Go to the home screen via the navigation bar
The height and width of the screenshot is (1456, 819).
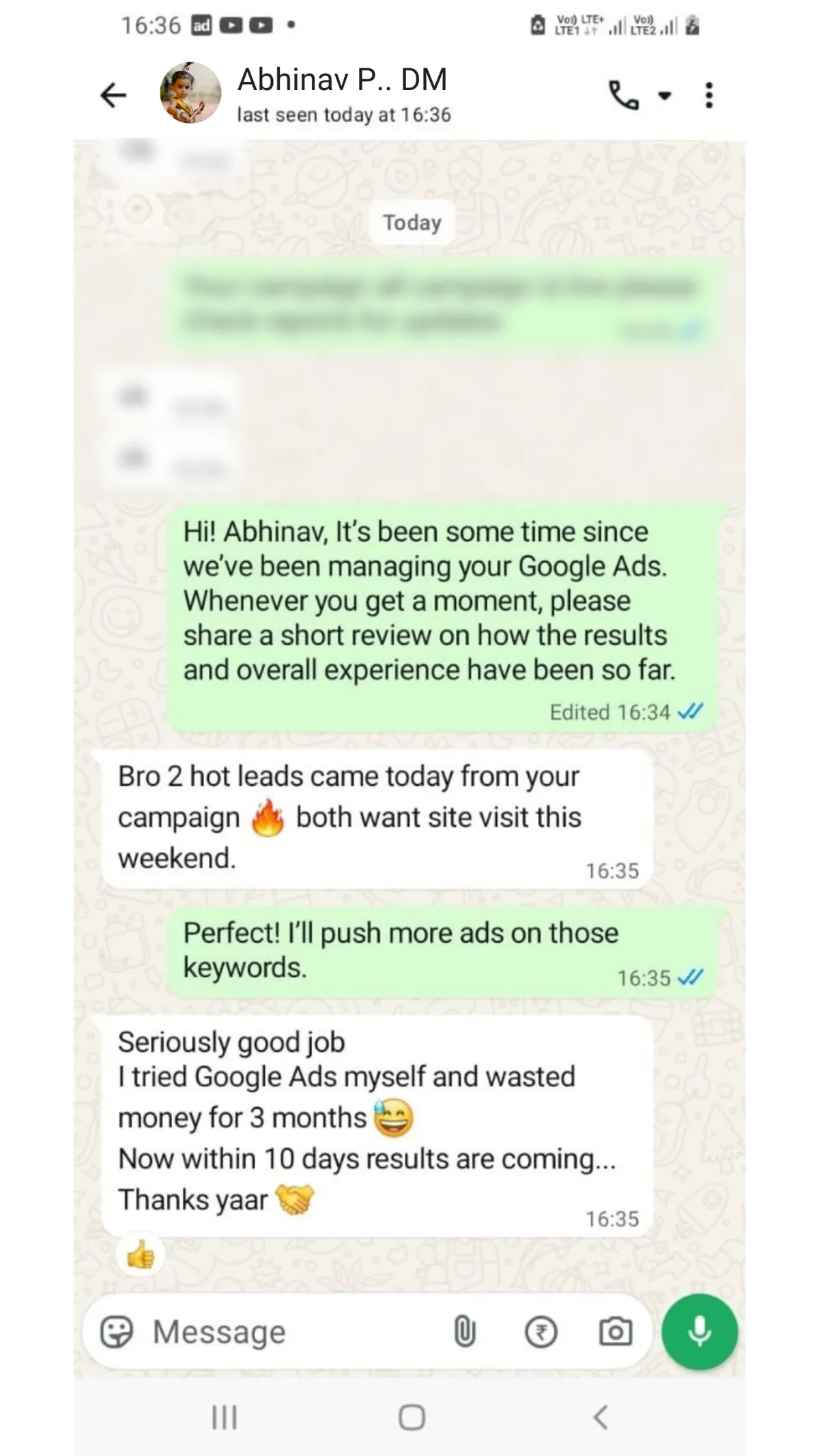click(412, 1417)
